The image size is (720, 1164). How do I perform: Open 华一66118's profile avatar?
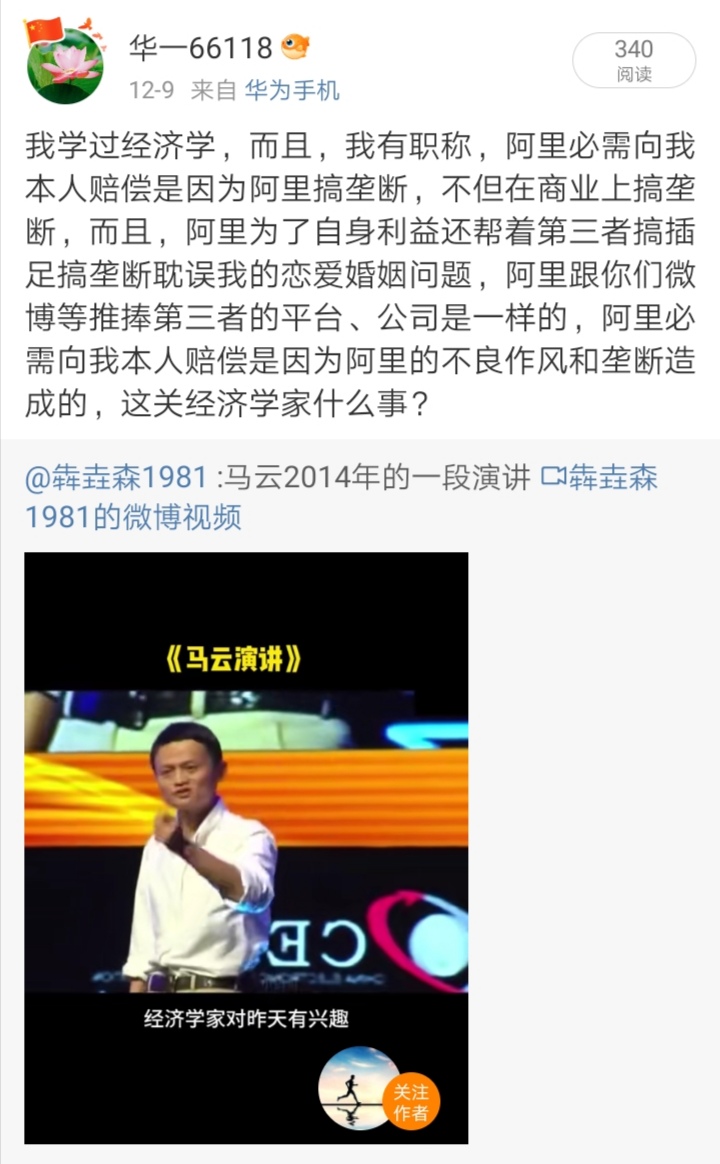(x=65, y=64)
